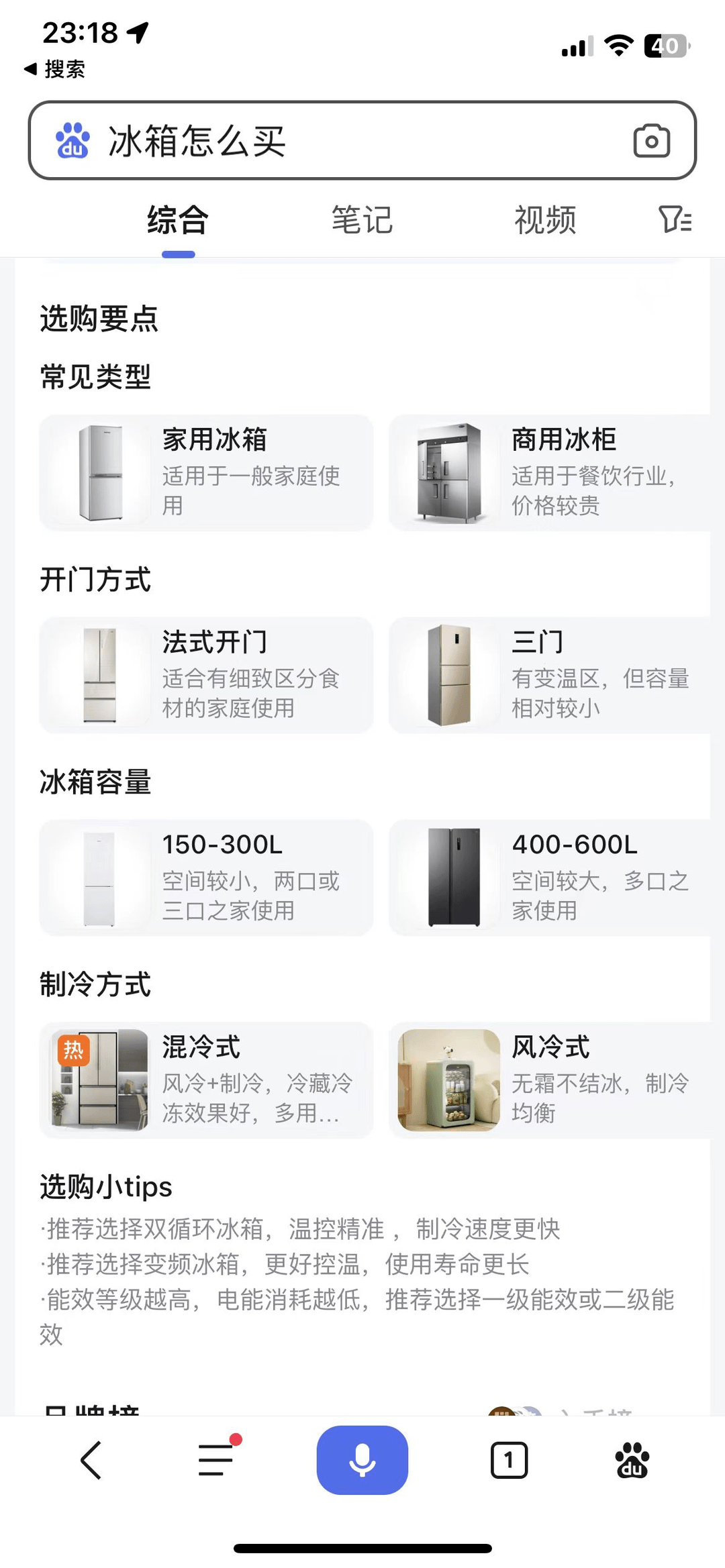Choose the 150-300L capacity card

pyautogui.click(x=206, y=878)
